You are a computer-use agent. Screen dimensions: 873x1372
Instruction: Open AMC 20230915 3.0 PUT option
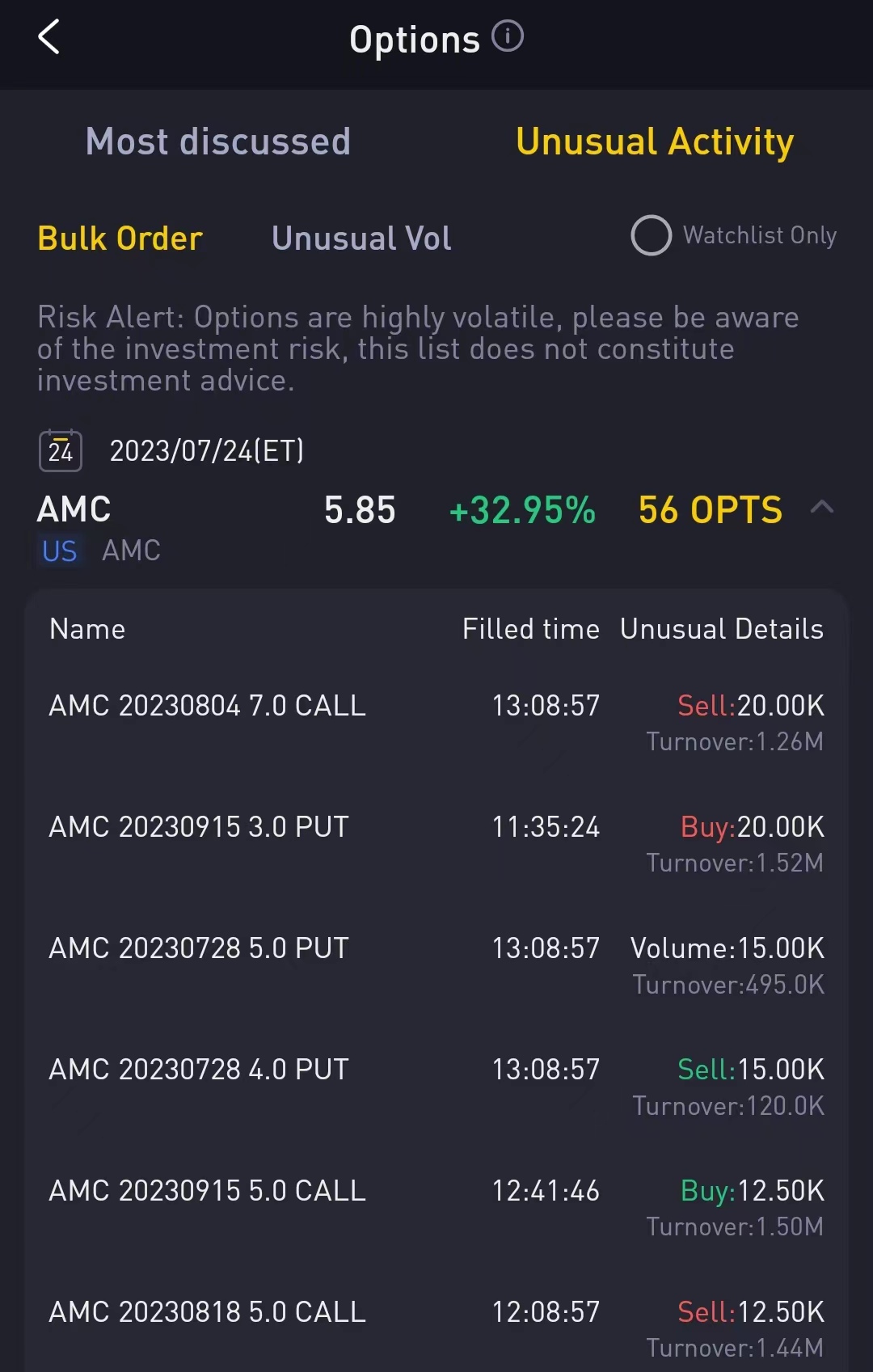pyautogui.click(x=199, y=827)
